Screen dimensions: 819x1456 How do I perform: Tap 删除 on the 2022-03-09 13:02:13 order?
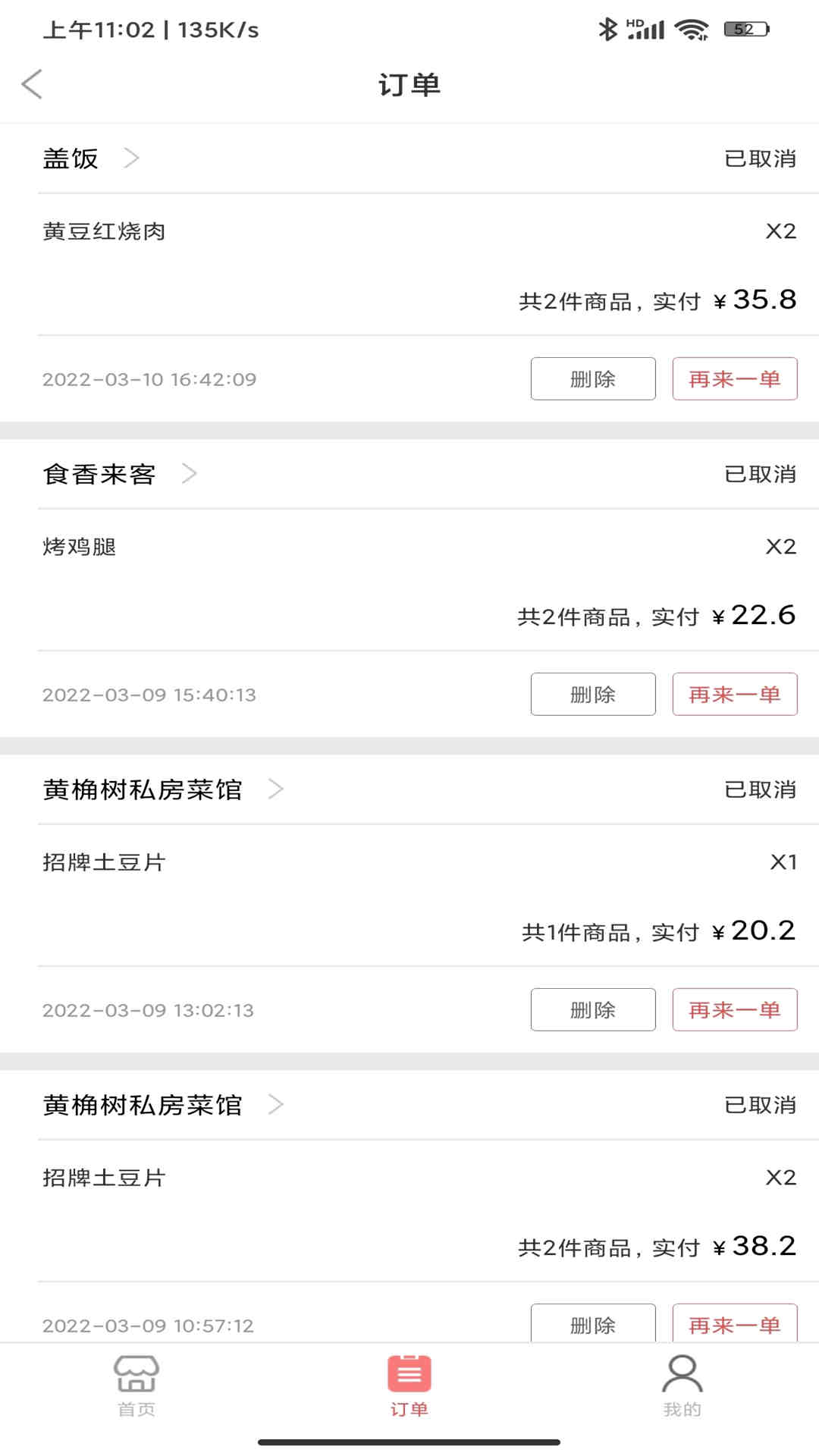click(592, 1009)
